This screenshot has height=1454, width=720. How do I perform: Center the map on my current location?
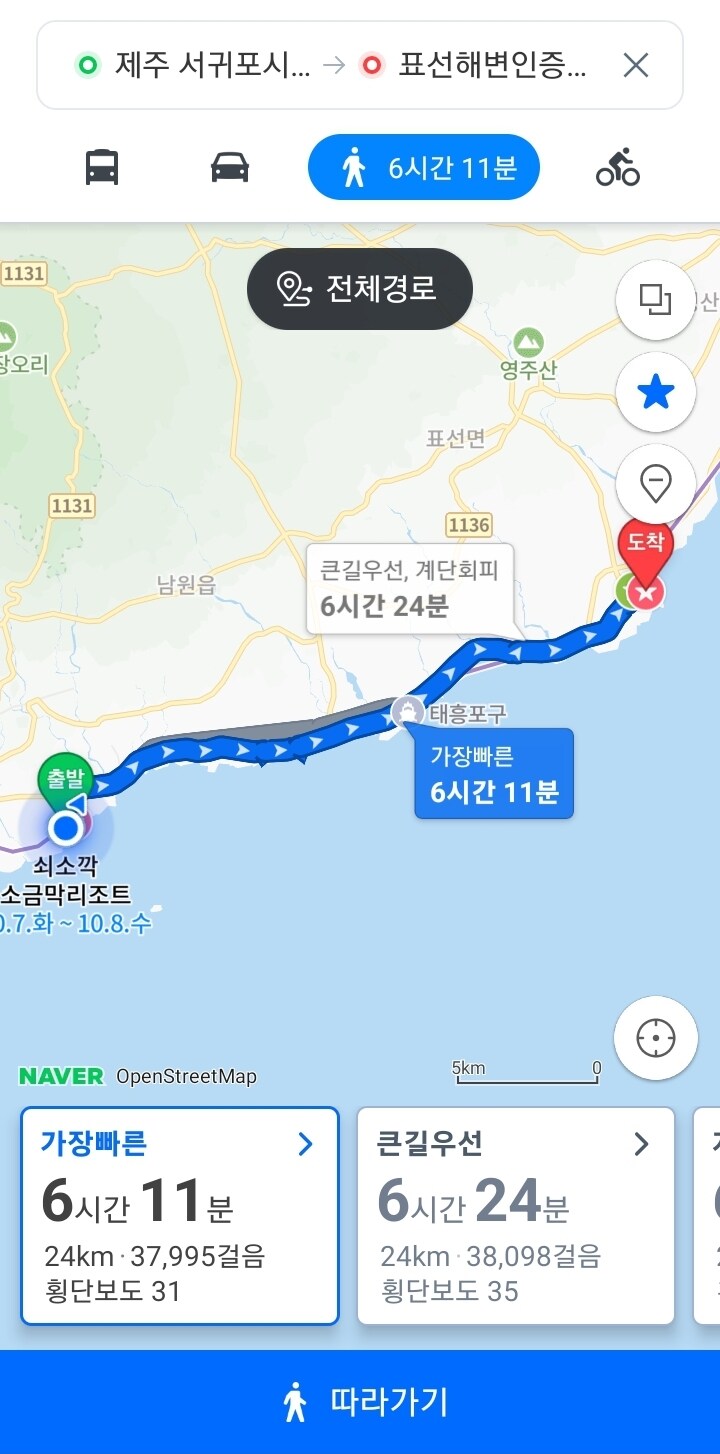(x=656, y=1038)
